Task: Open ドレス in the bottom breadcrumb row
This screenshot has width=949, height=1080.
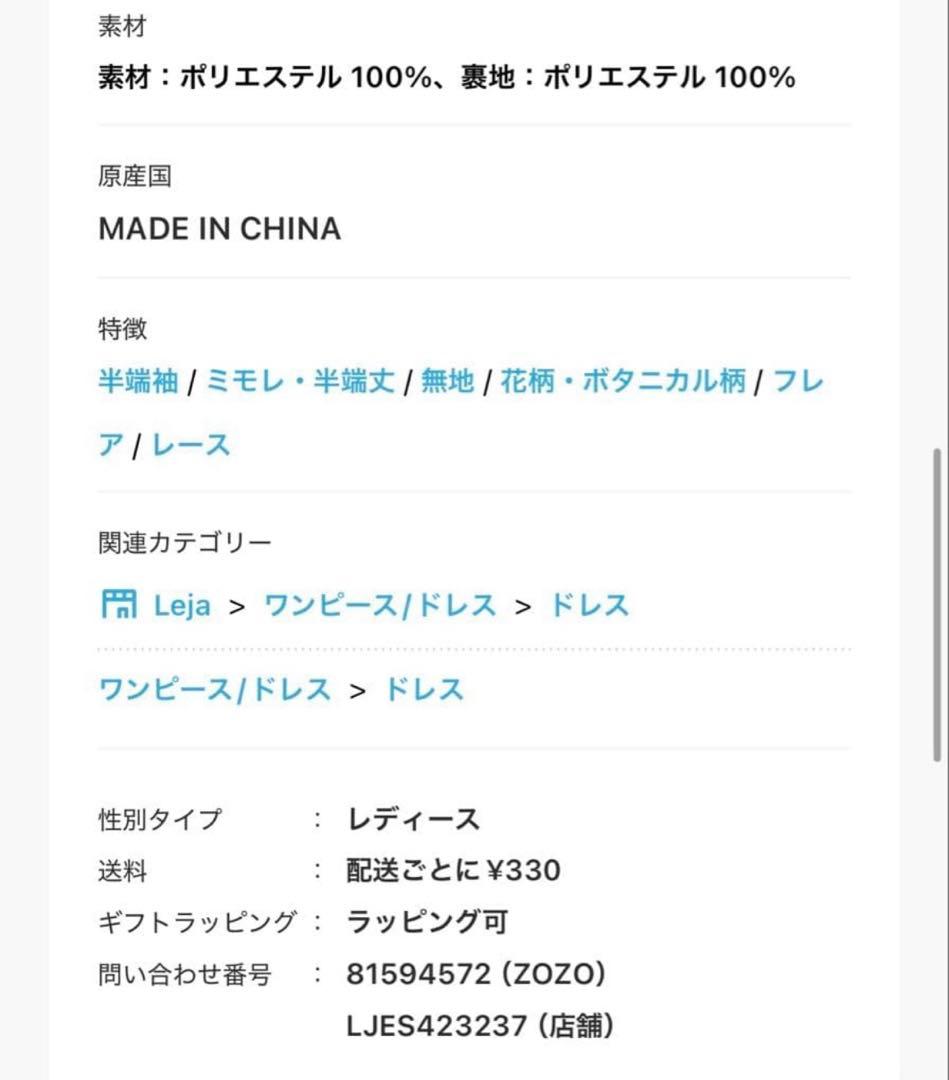Action: point(424,689)
